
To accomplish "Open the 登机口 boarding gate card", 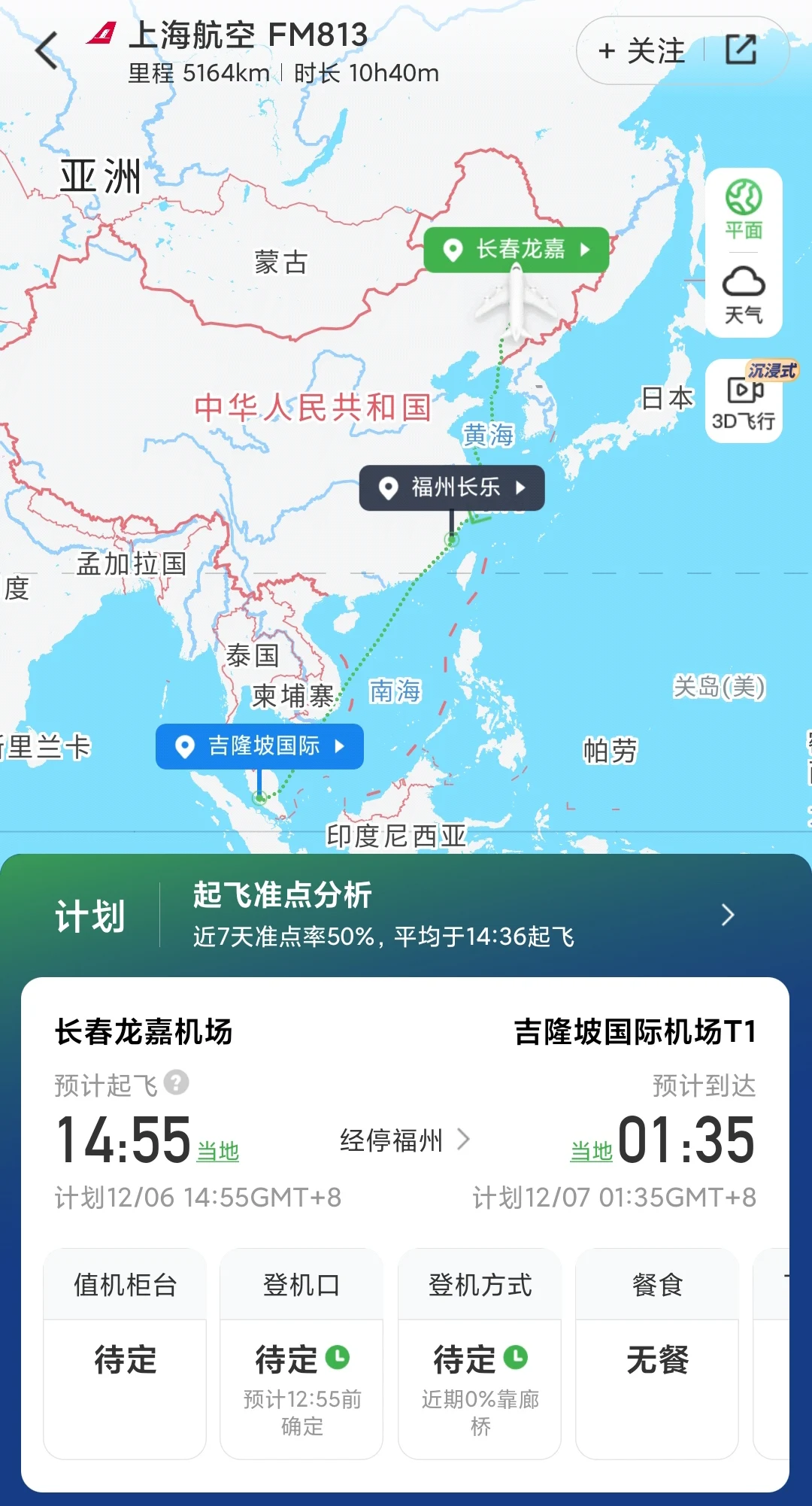I will click(301, 1354).
